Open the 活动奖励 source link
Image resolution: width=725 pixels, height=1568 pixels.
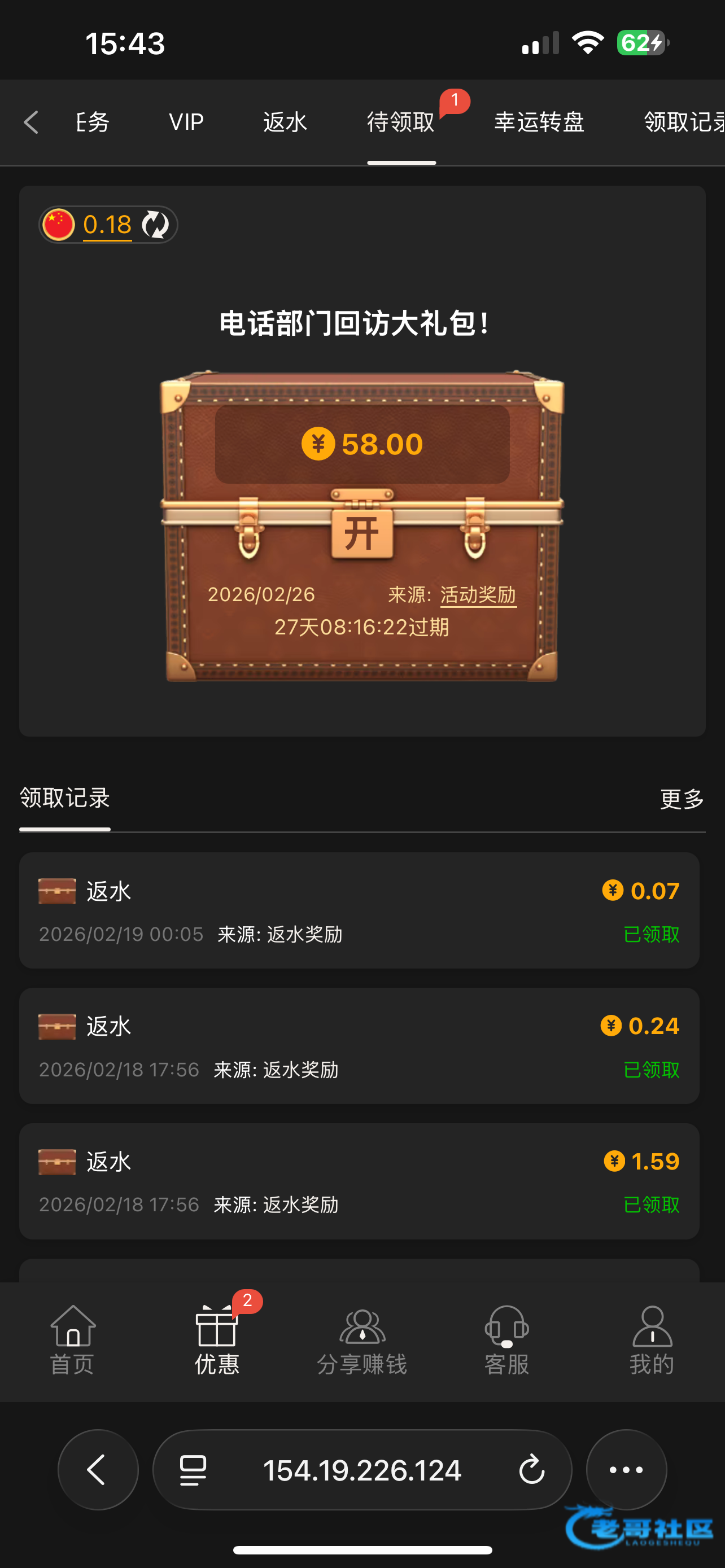coord(478,595)
